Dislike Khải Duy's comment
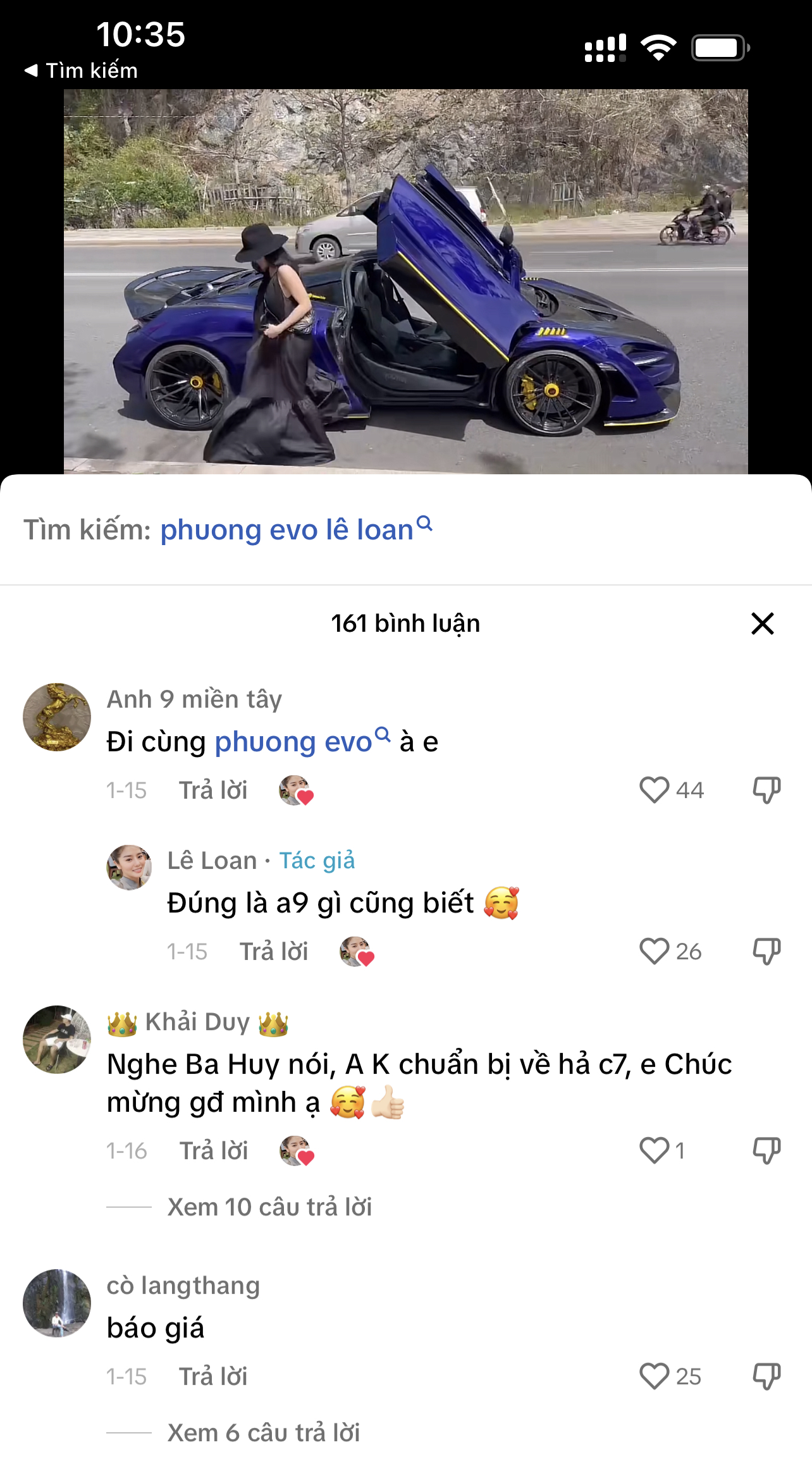The image size is (812, 1457). pyautogui.click(x=766, y=1150)
